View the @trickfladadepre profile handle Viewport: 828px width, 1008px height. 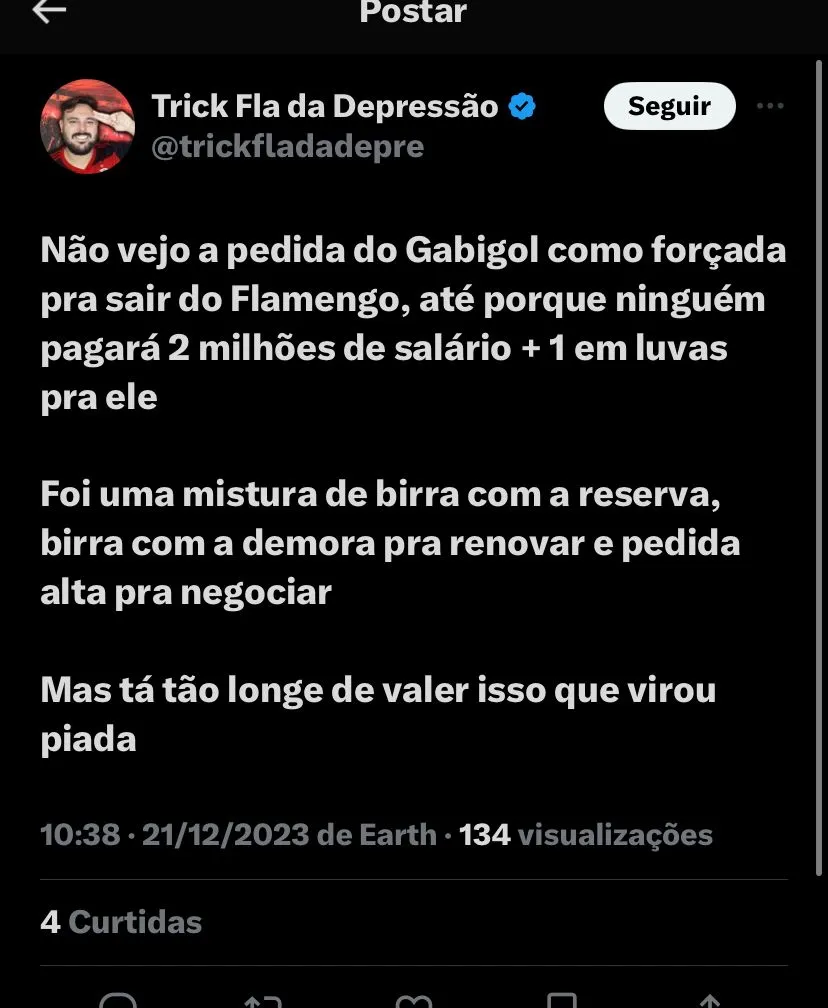point(288,147)
